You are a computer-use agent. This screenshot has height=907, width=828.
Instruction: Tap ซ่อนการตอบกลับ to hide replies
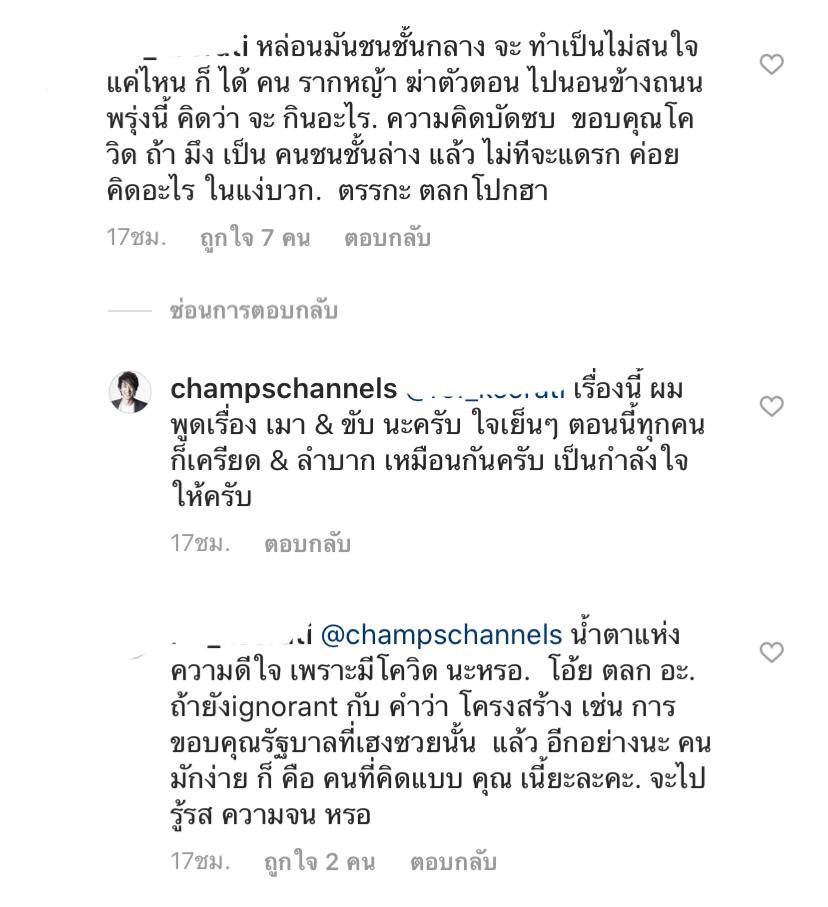[254, 311]
